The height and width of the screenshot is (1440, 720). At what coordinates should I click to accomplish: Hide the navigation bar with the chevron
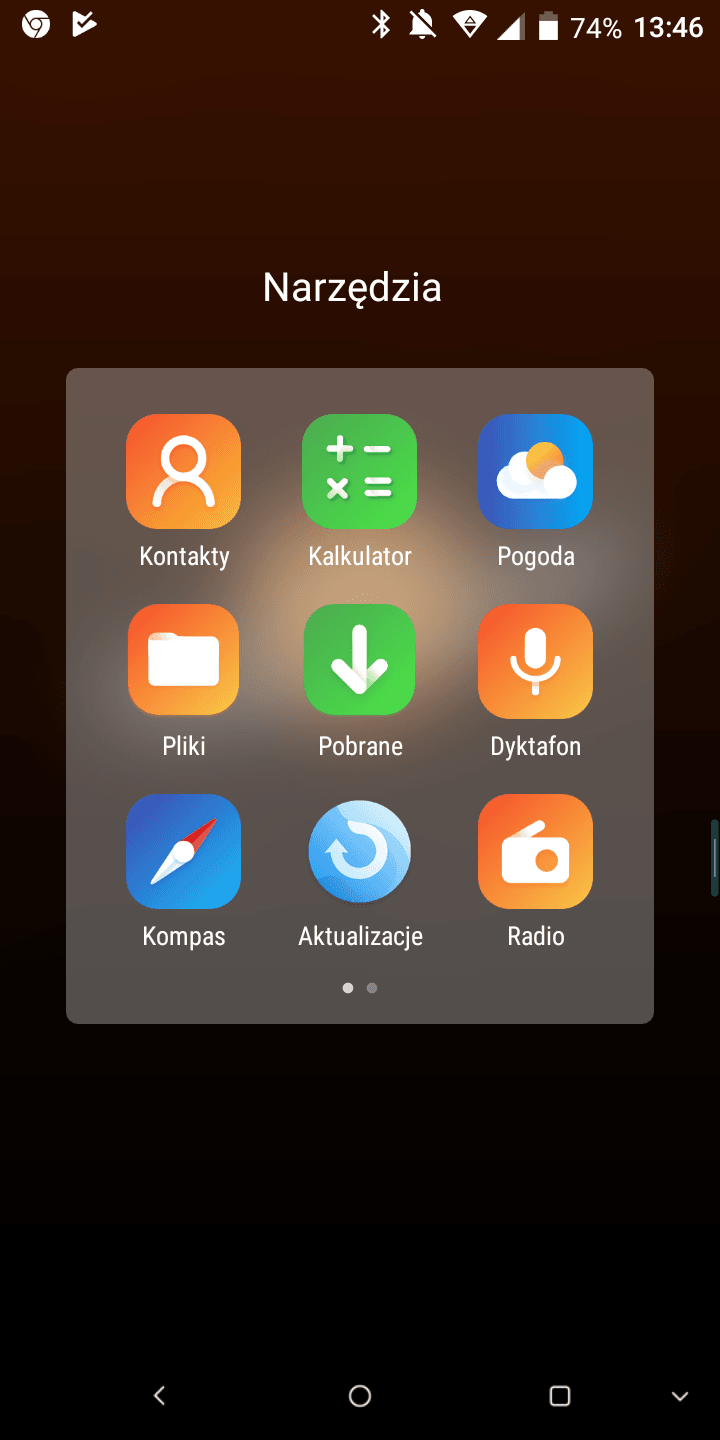[x=680, y=1397]
